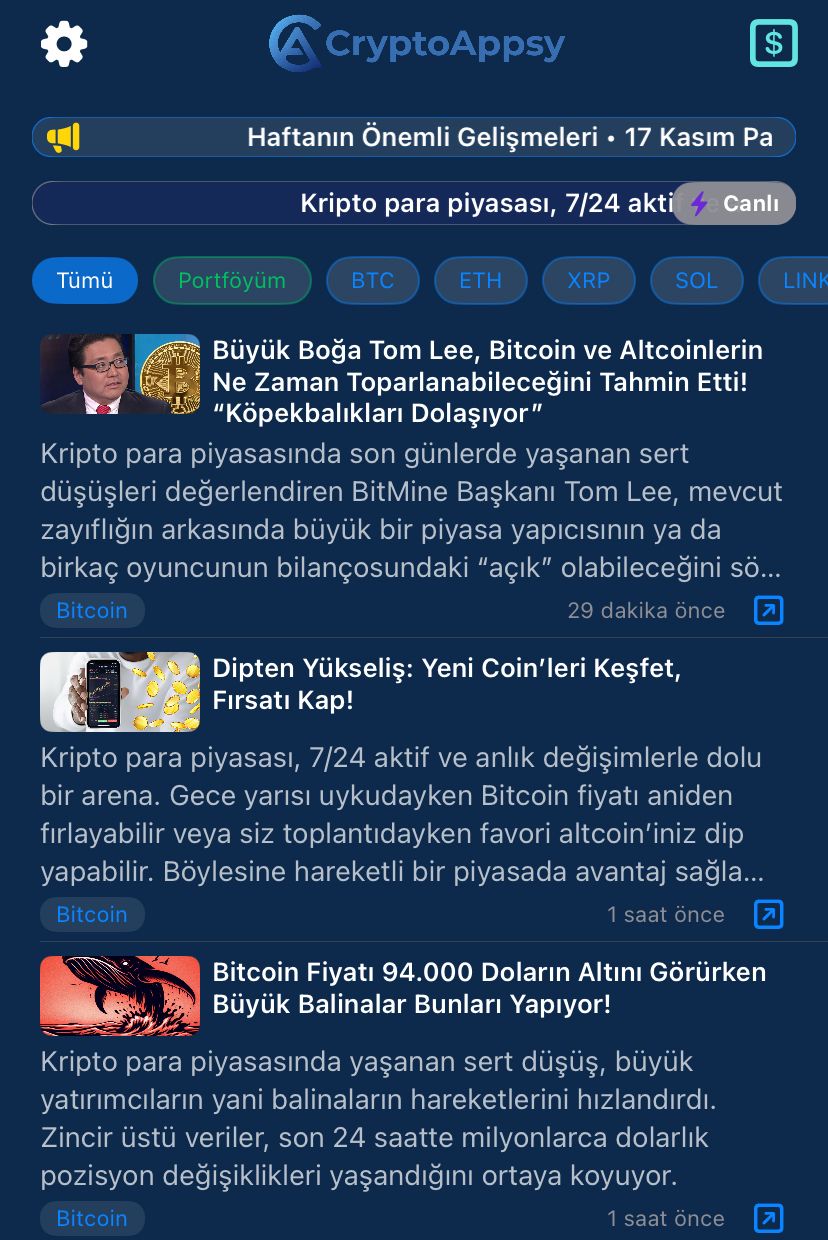This screenshot has height=1240, width=828.
Task: Open the Haftanın Önemli Gelişmeleri announcement banner
Action: pyautogui.click(x=414, y=137)
